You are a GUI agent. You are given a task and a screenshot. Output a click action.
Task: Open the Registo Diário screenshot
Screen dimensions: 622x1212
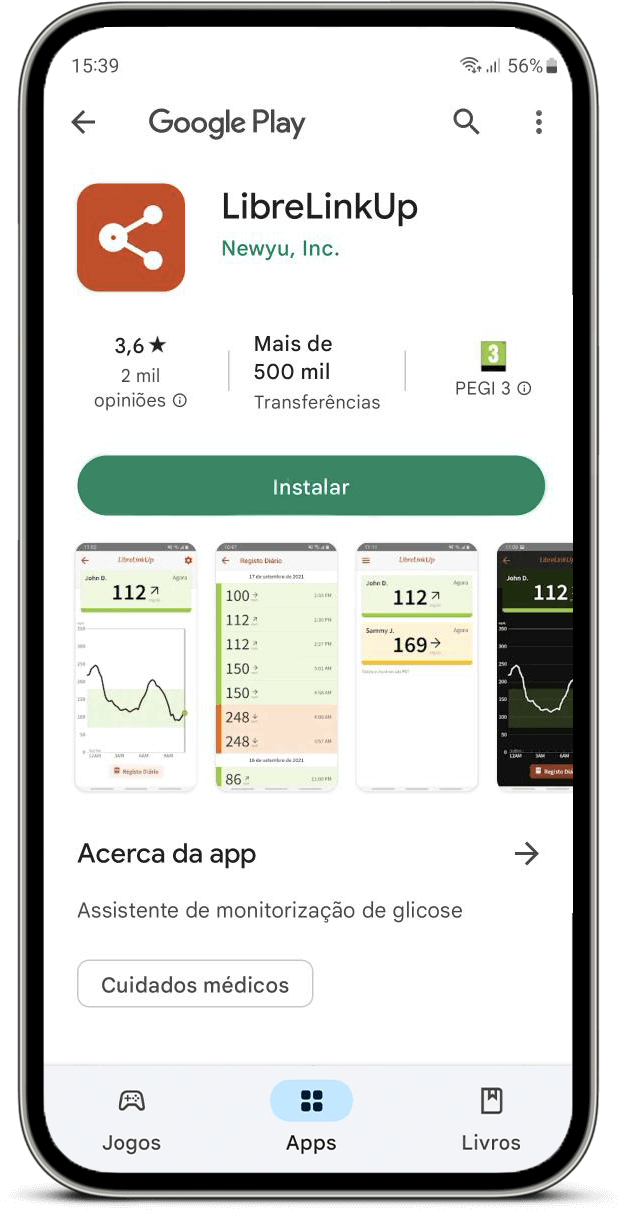pyautogui.click(x=277, y=667)
